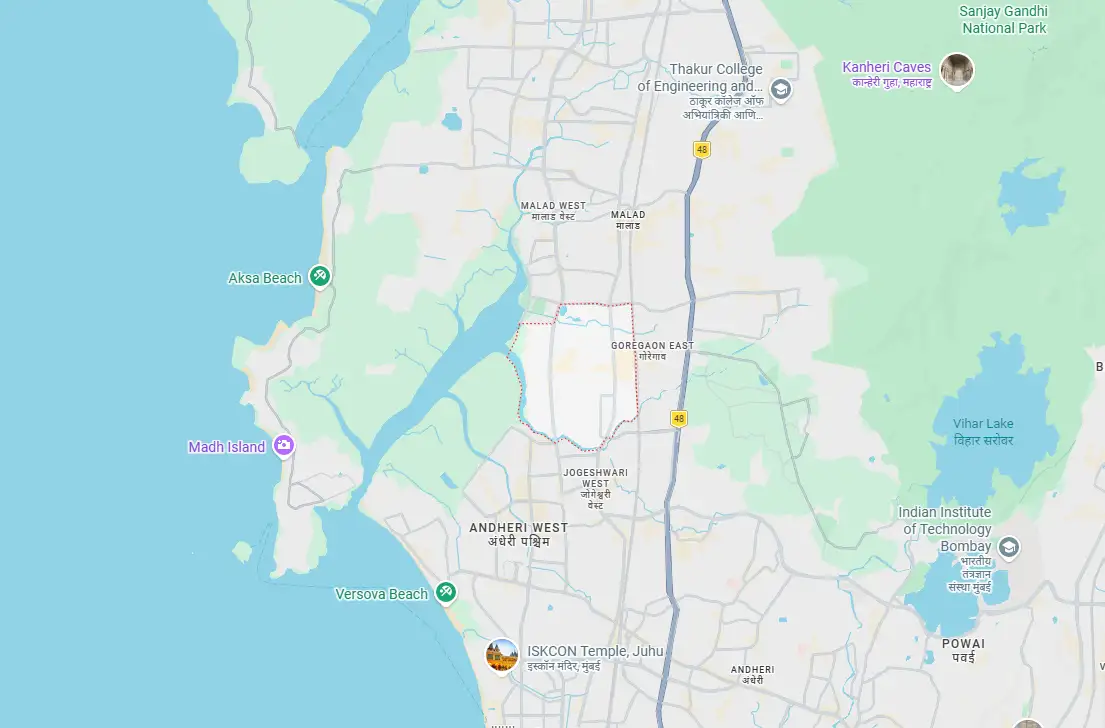
Task: Open the ISKCON Temple, Juhu pin
Action: point(502,656)
